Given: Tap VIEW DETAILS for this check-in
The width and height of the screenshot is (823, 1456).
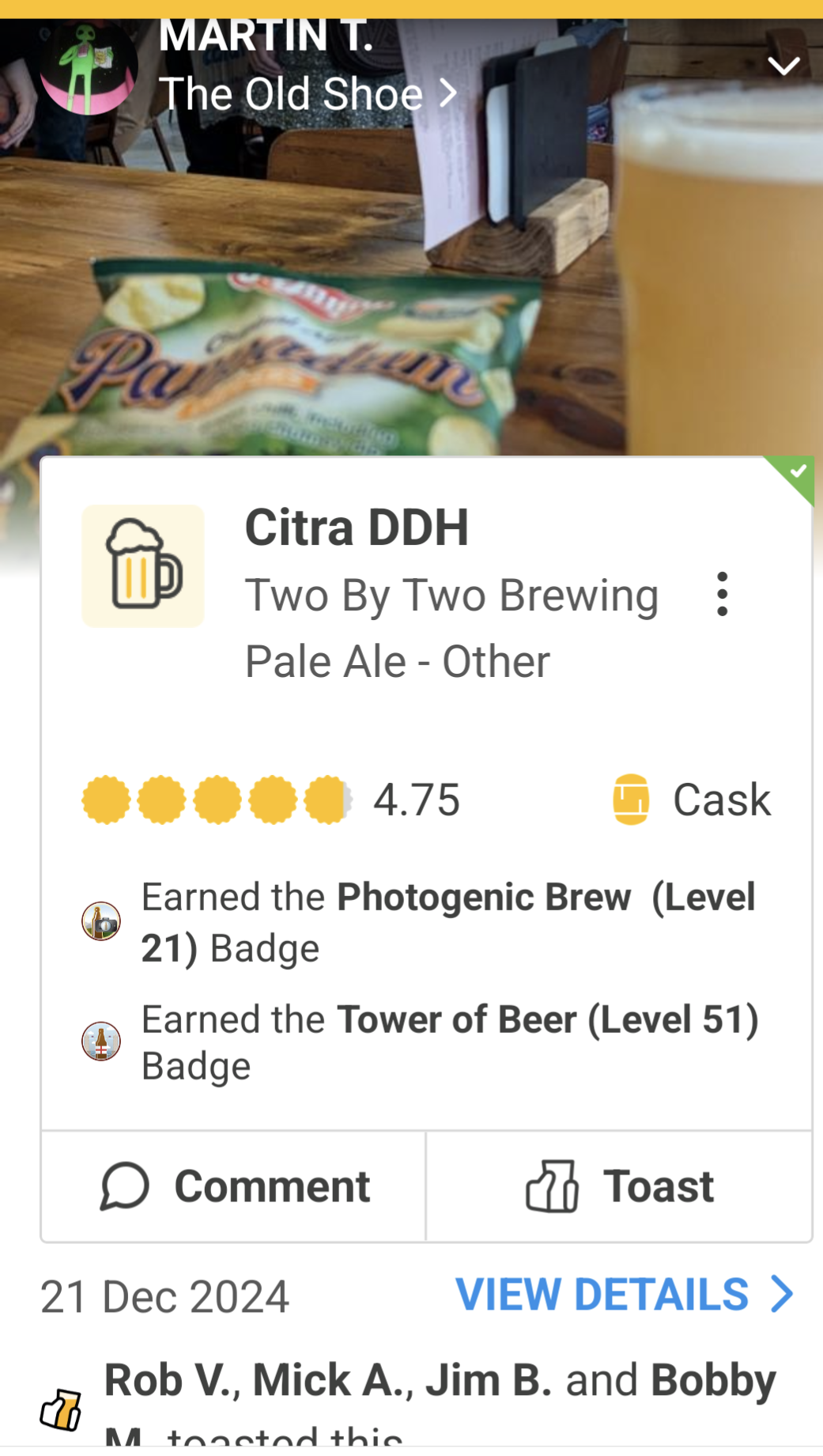Looking at the screenshot, I should (x=624, y=1295).
